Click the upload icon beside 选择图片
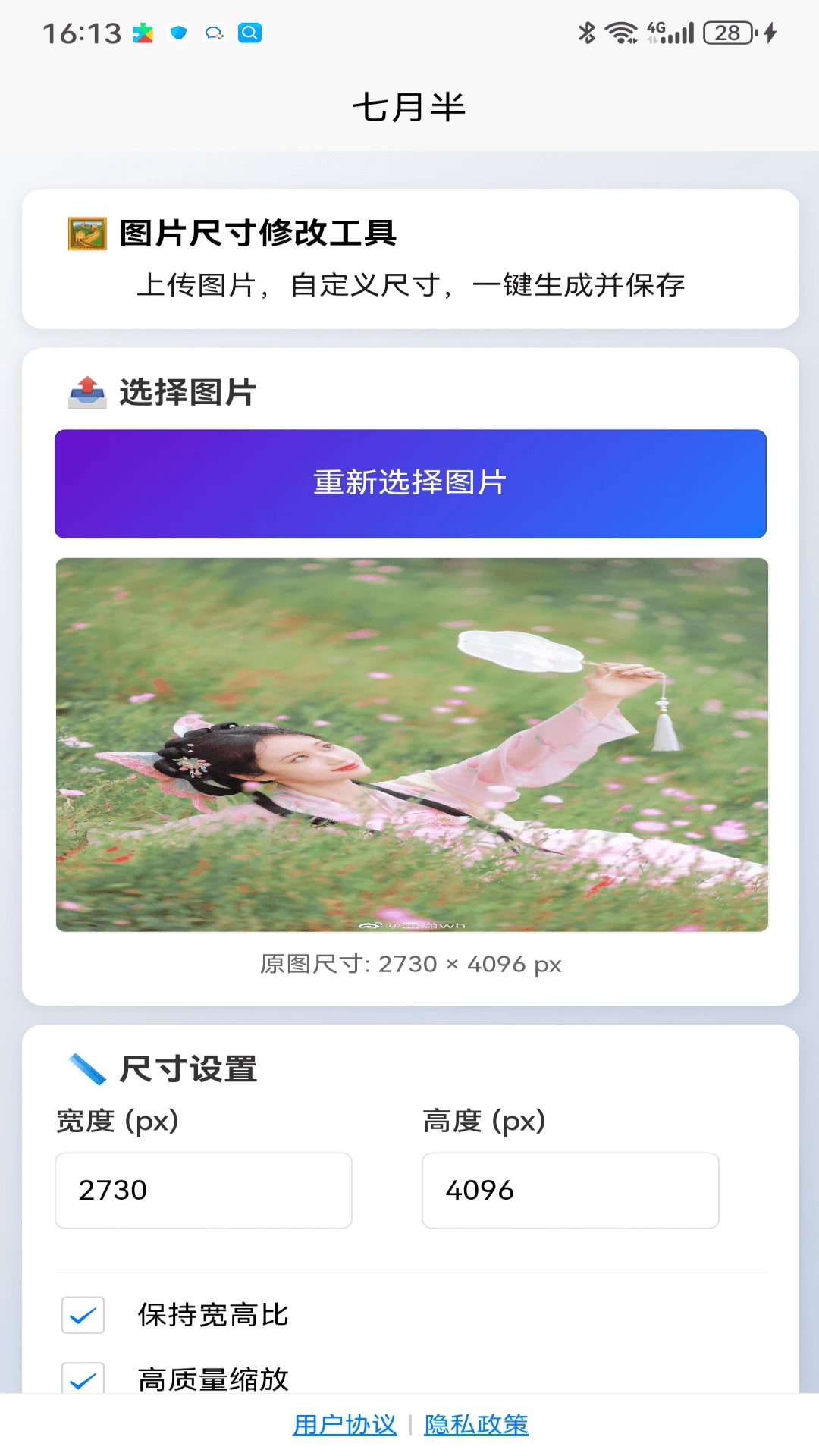Screen dimensions: 819x1456 [x=87, y=391]
